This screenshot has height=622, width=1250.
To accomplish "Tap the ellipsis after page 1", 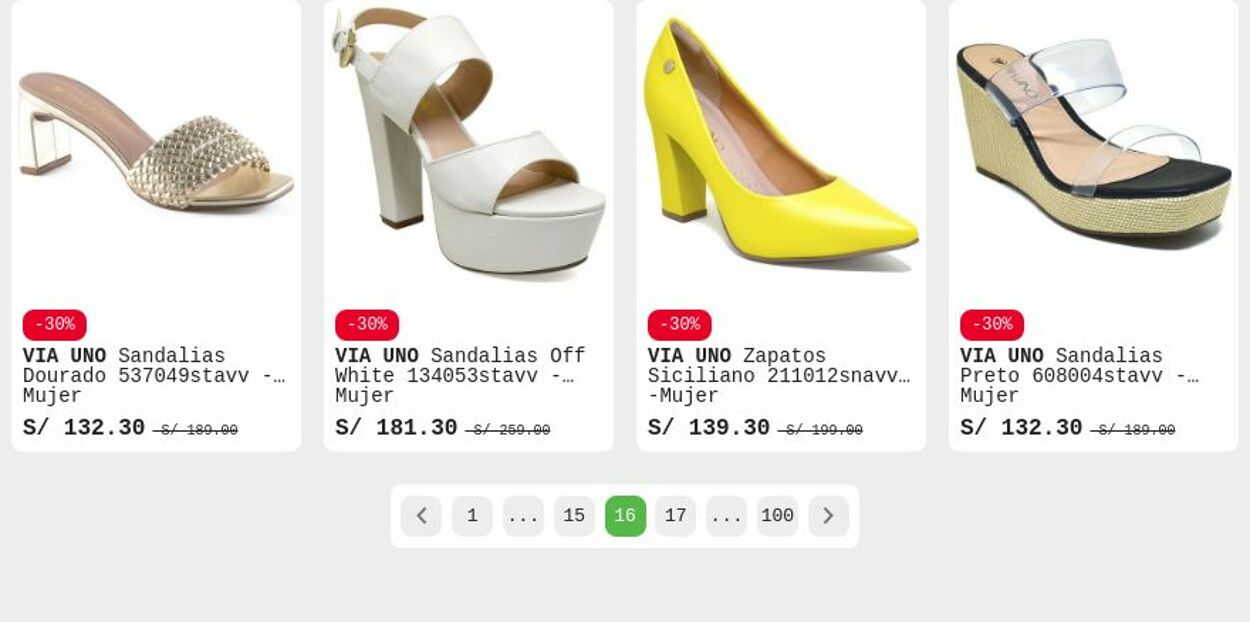I will coord(523,516).
